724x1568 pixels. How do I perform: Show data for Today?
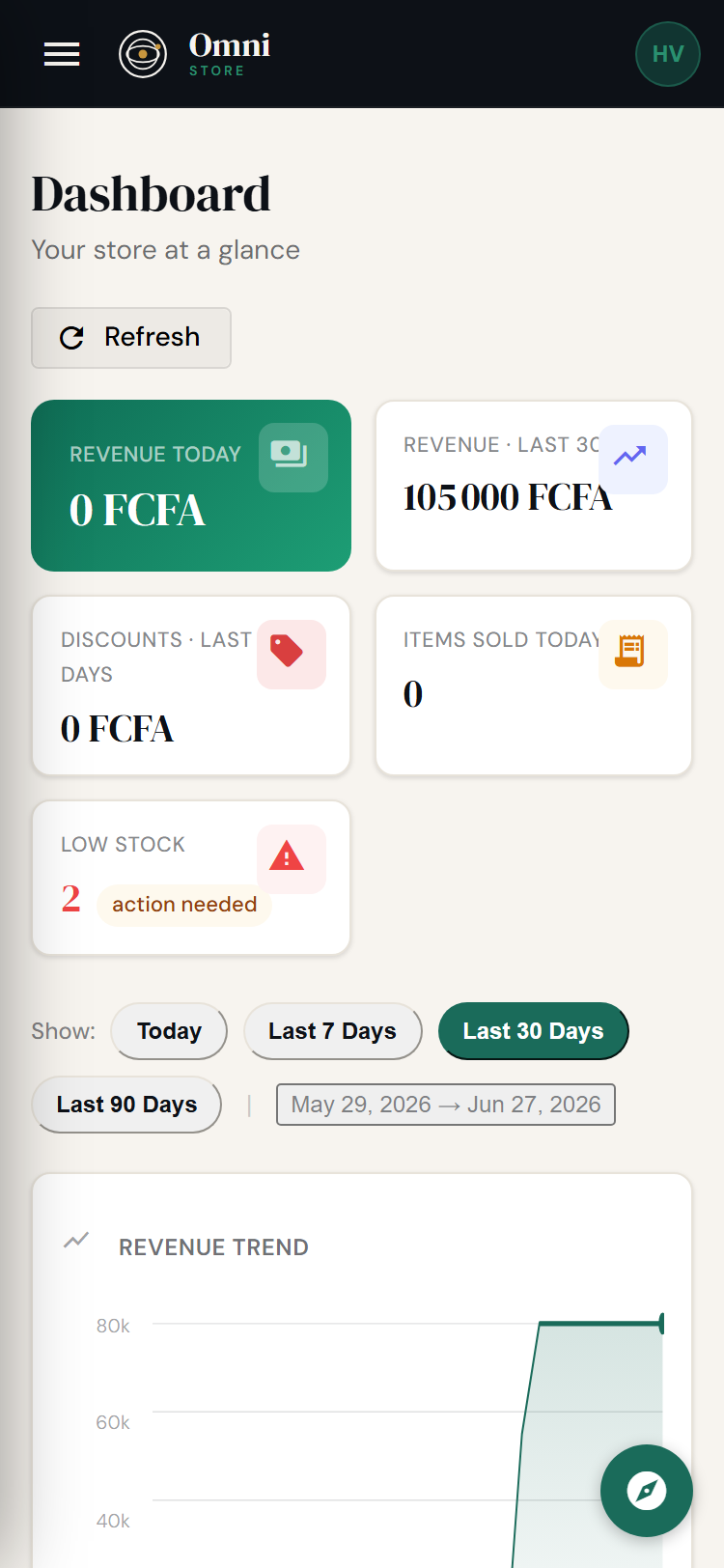point(169,1031)
